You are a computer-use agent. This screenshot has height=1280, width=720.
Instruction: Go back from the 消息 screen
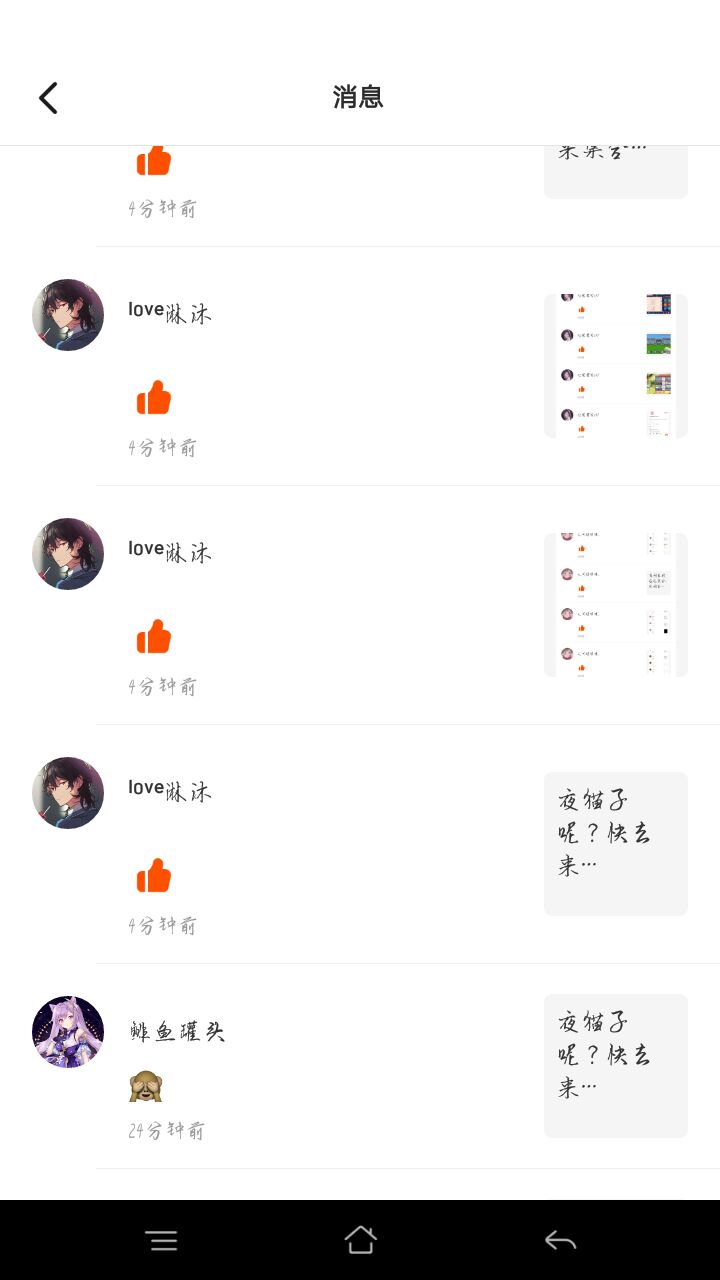48,98
